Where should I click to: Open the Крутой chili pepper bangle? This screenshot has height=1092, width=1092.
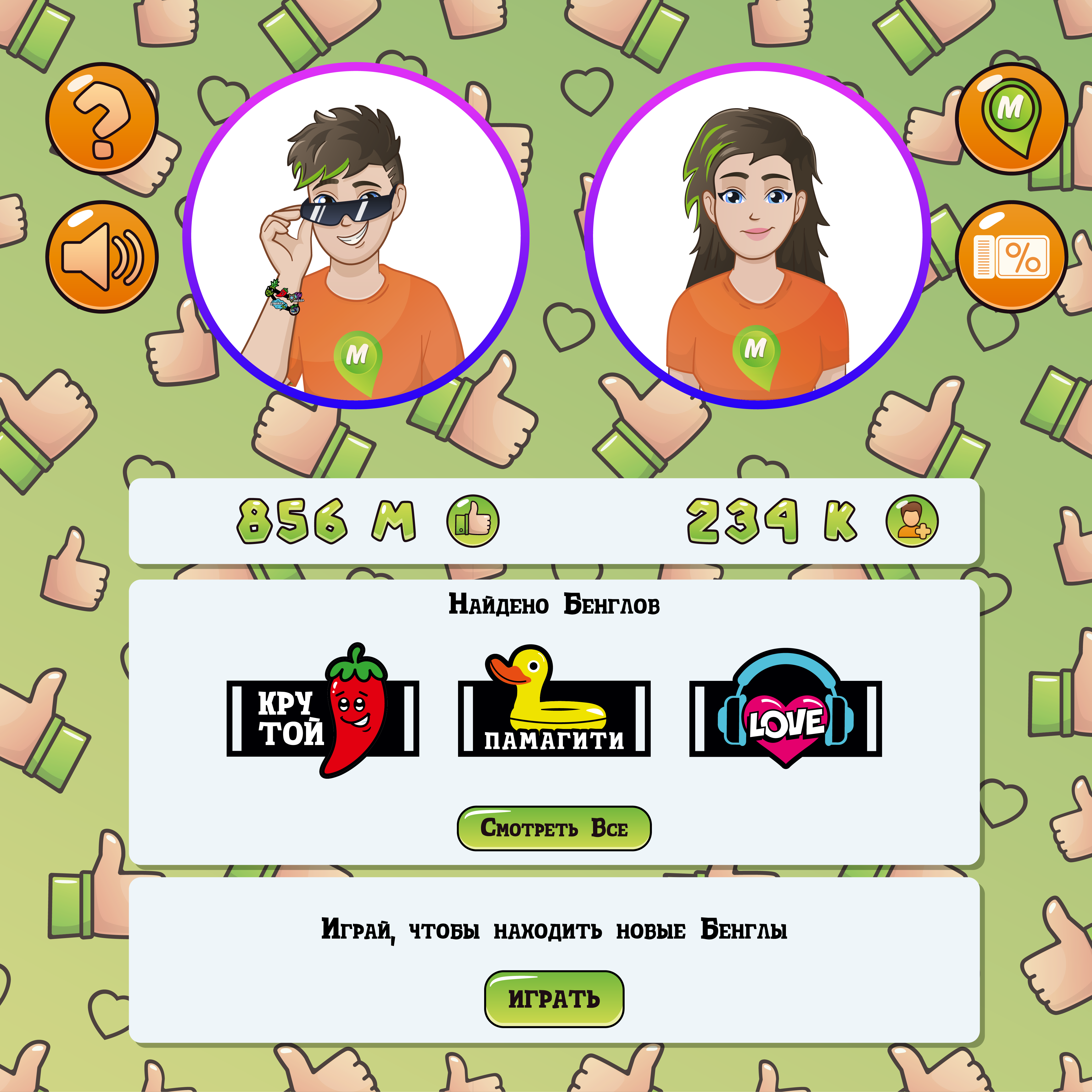(323, 718)
